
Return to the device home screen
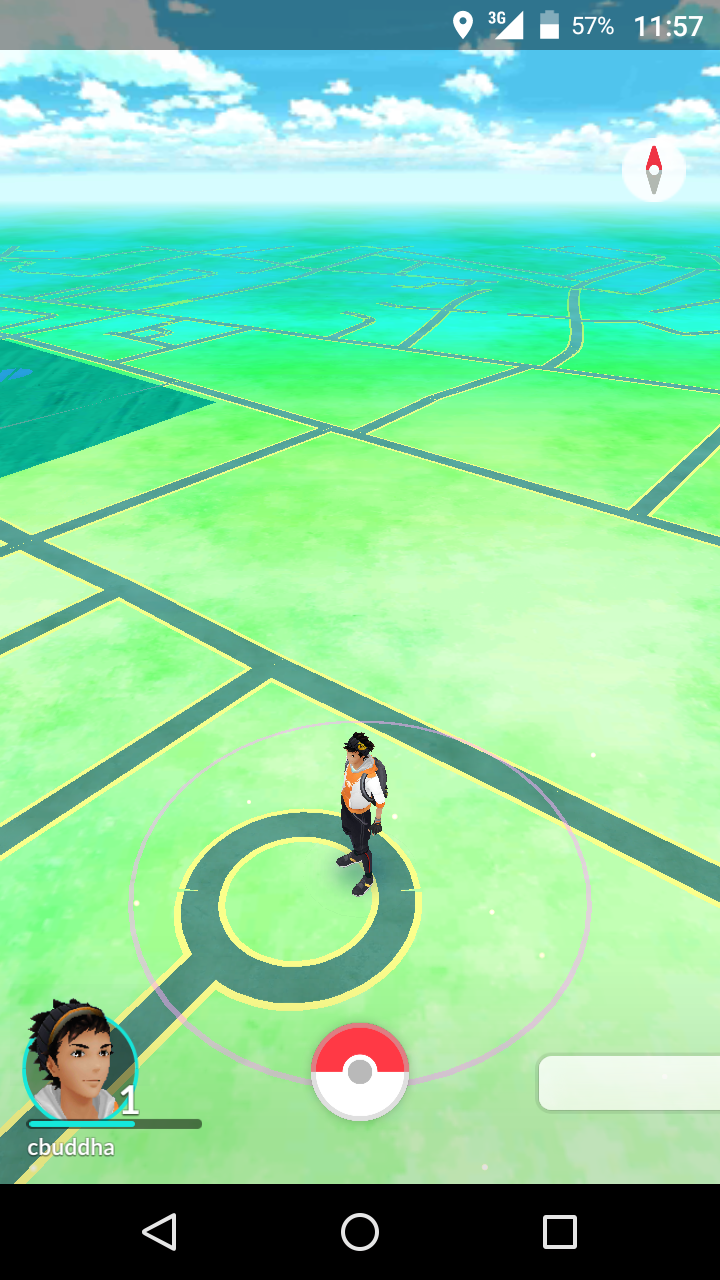click(360, 1232)
